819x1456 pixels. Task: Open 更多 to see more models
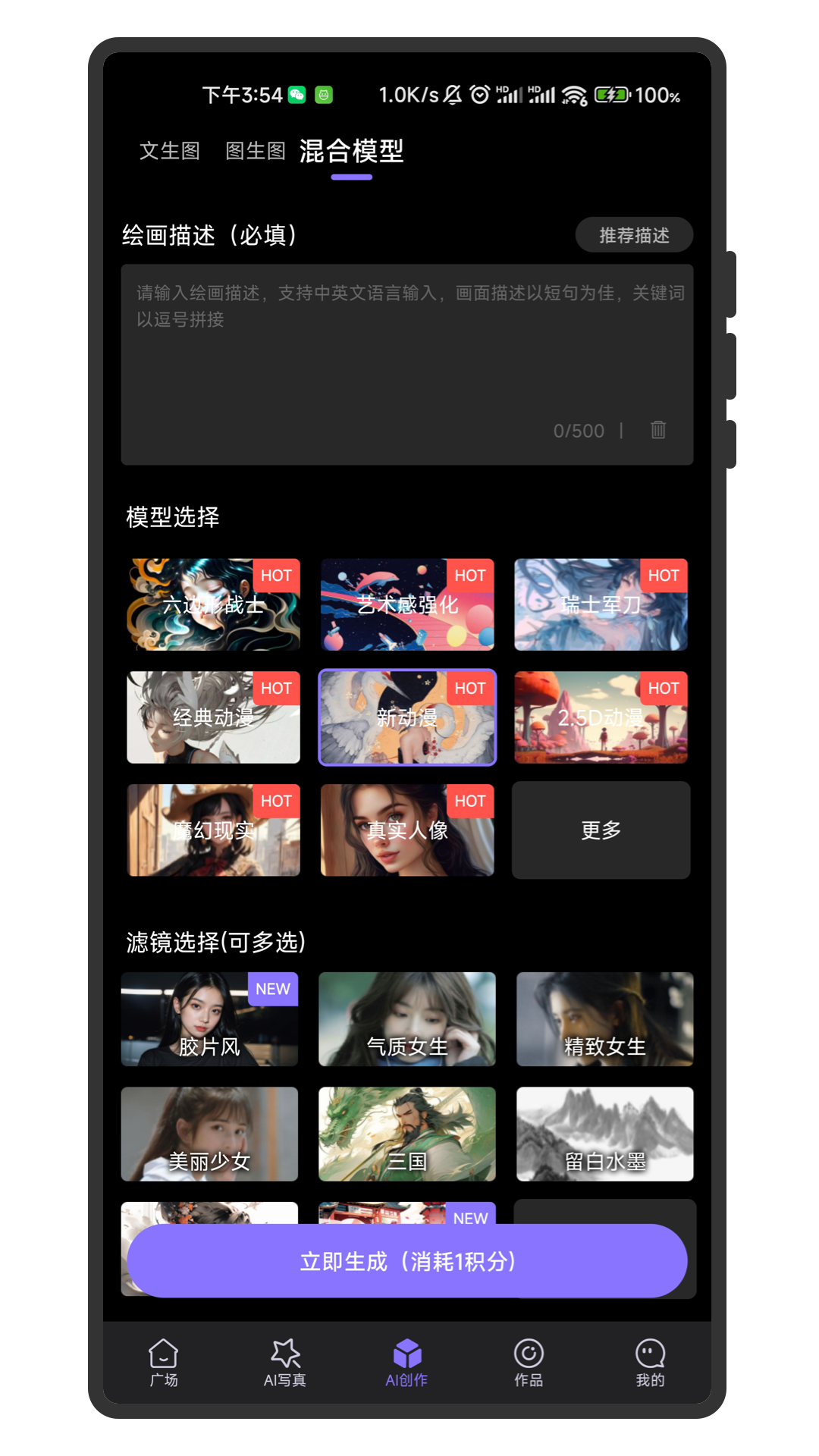[601, 830]
